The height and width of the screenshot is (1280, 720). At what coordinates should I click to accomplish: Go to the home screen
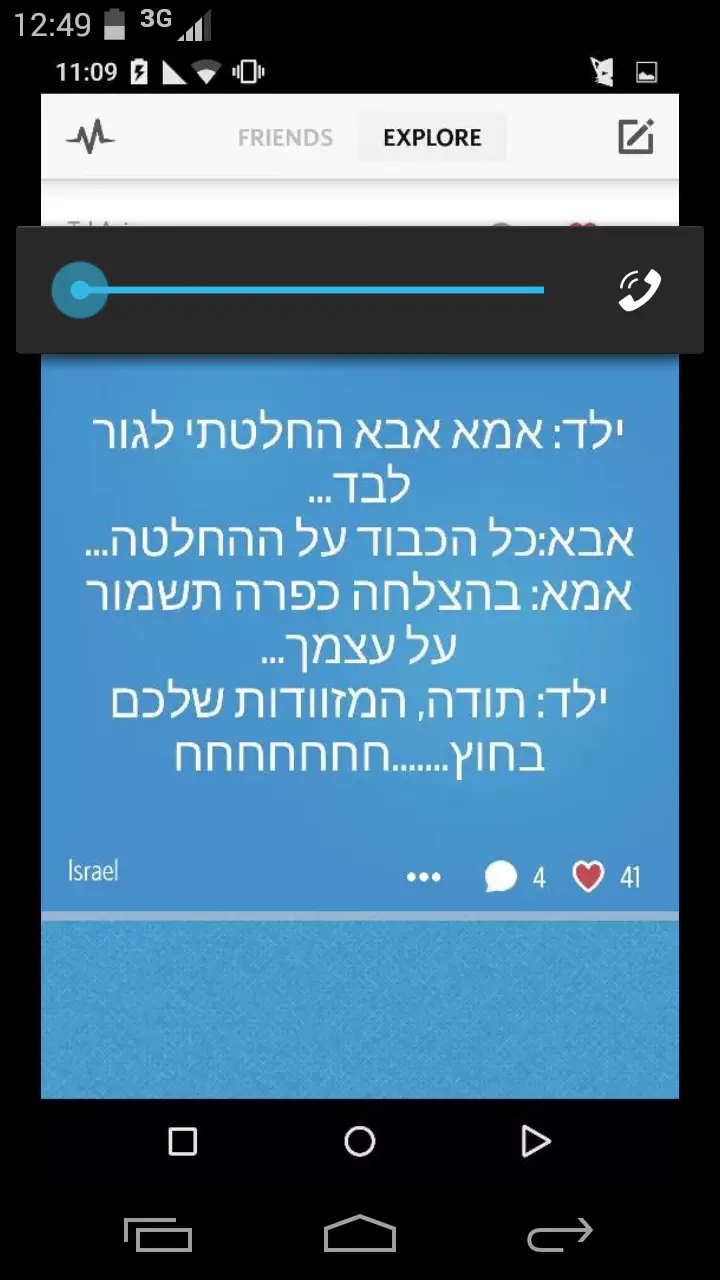[x=359, y=1141]
